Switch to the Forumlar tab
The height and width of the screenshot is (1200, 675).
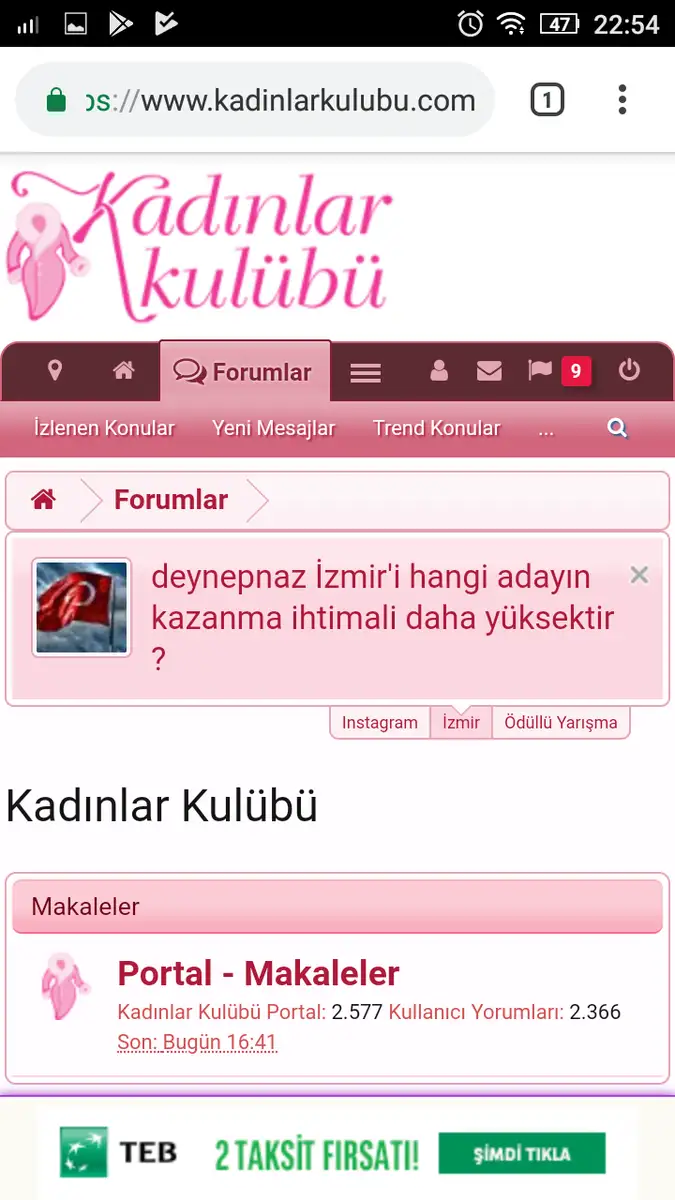click(244, 372)
